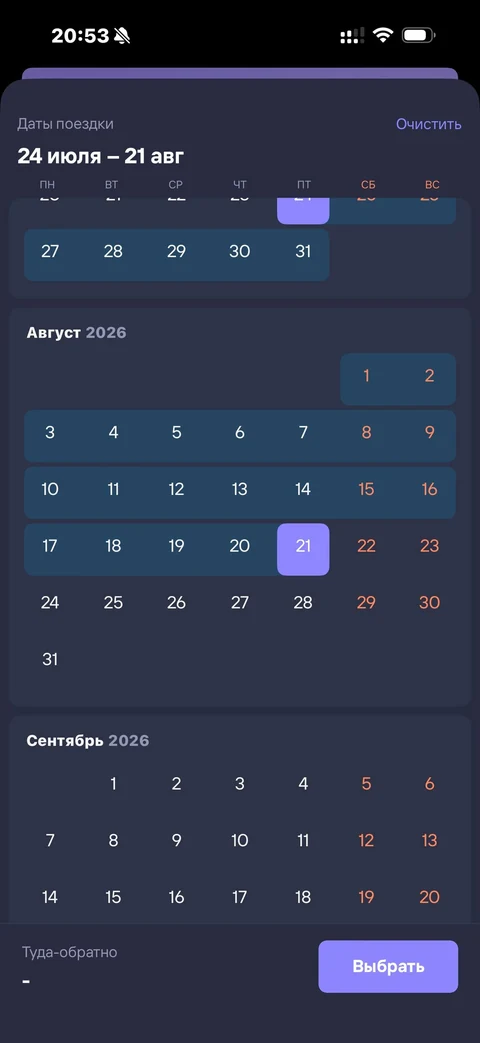Select July 27 in the calendar

coord(50,251)
